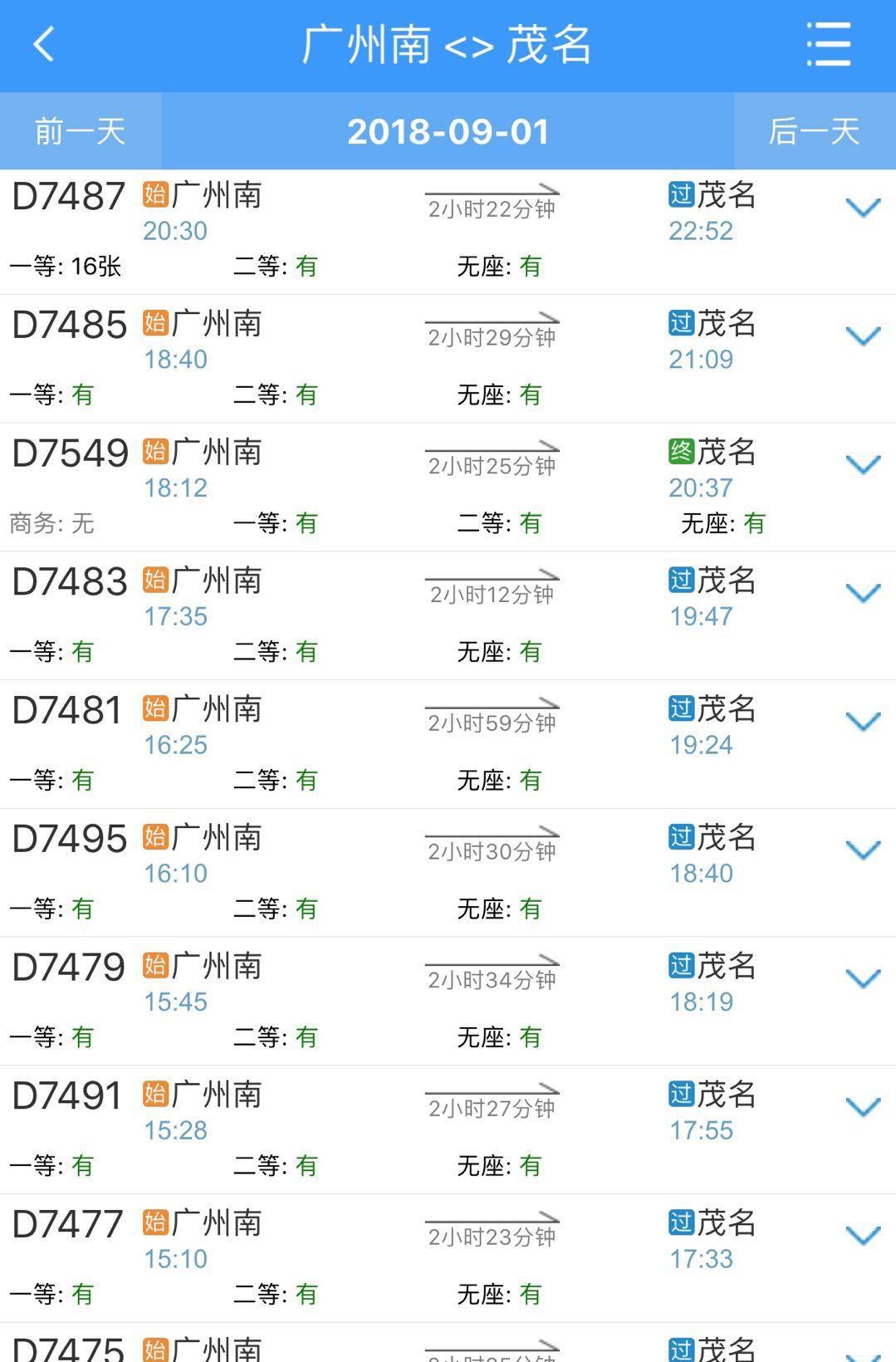The height and width of the screenshot is (1362, 896).
Task: Expand details for train D7495
Action: [864, 850]
